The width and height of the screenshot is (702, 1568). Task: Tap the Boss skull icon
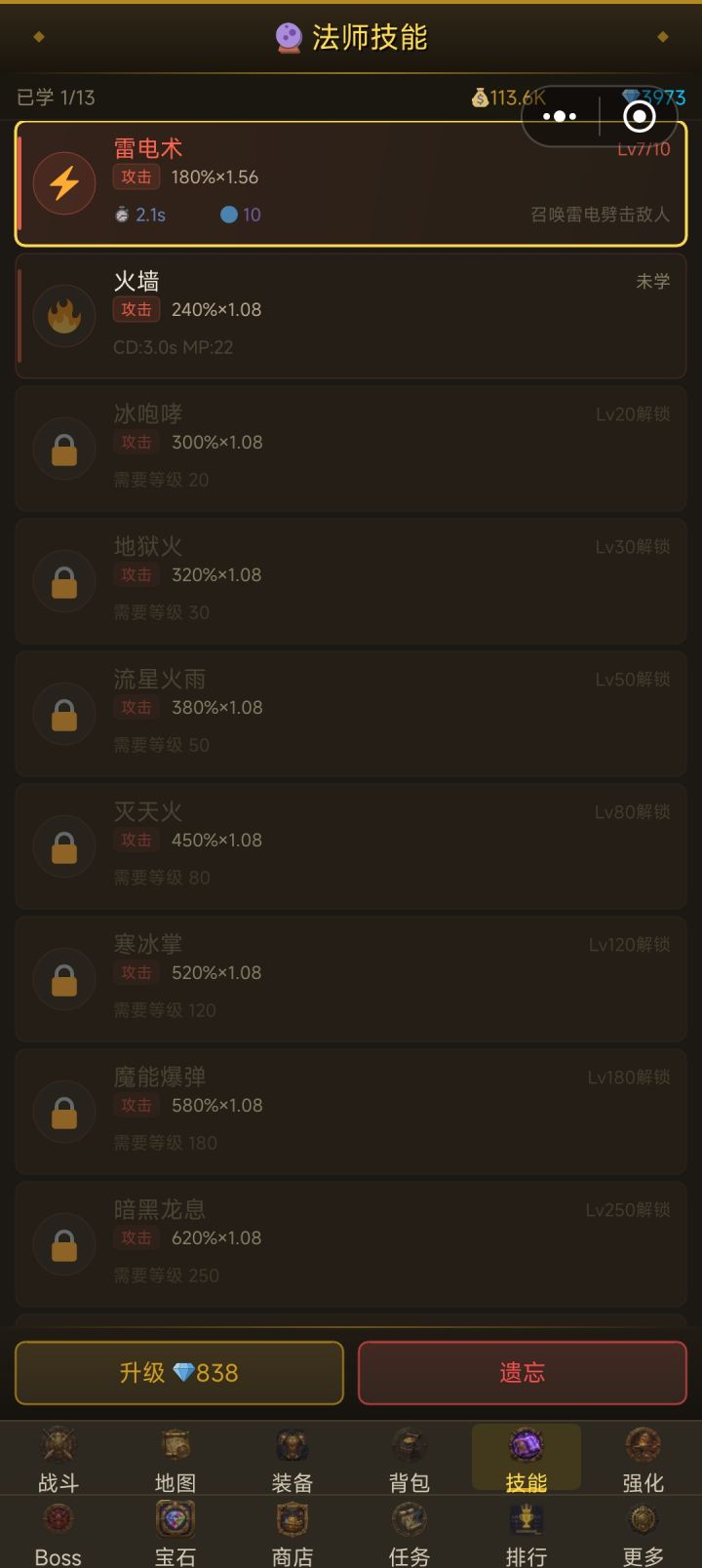(x=58, y=1520)
